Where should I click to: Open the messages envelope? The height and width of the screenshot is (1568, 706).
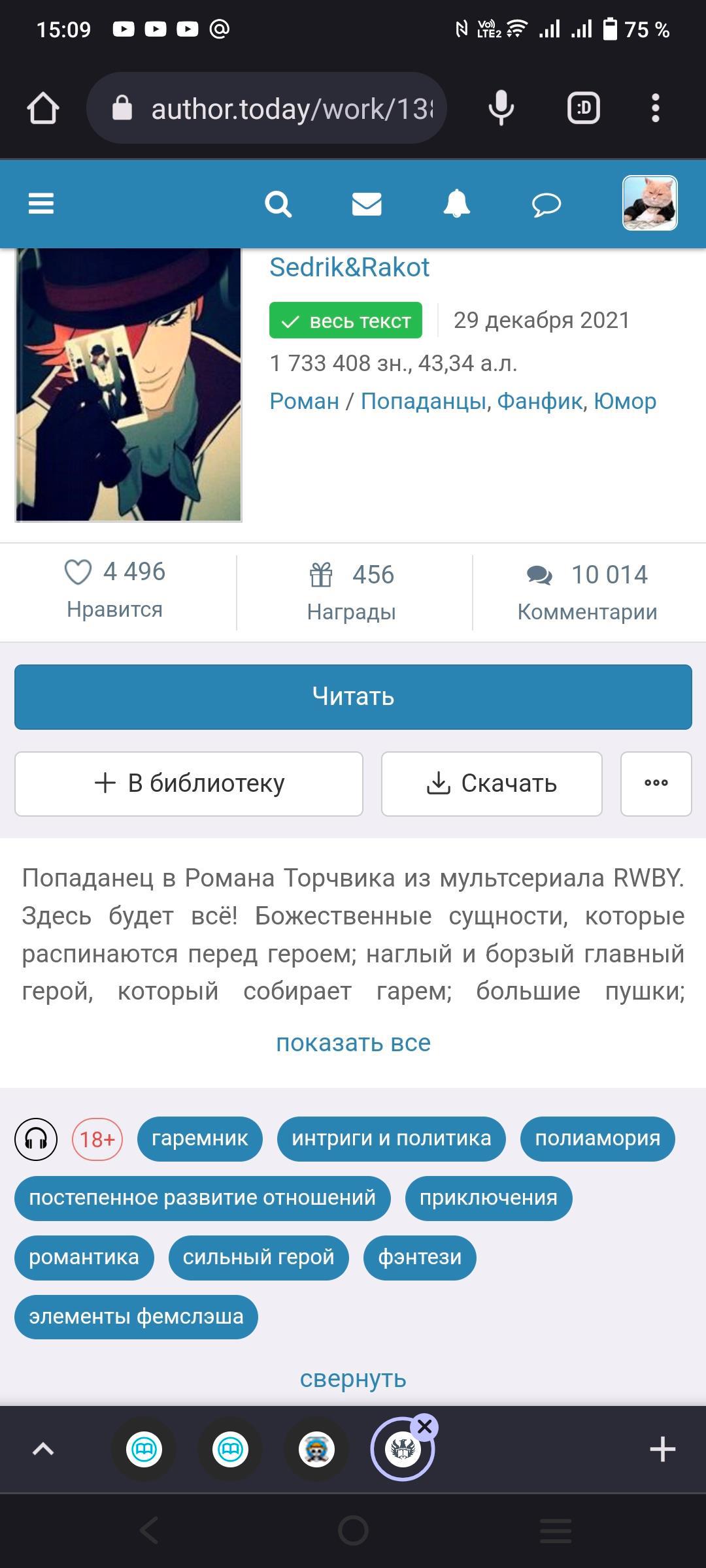pyautogui.click(x=367, y=204)
